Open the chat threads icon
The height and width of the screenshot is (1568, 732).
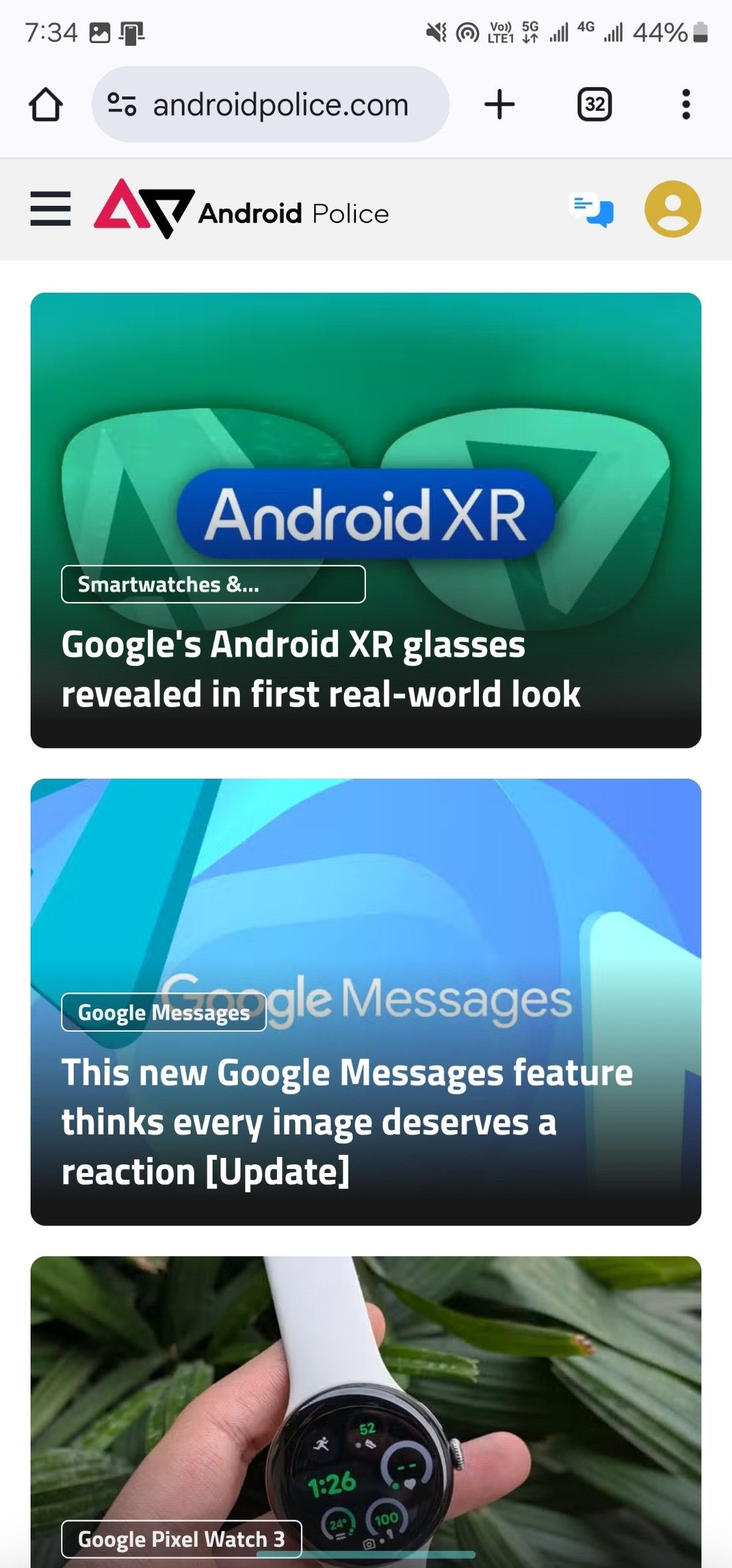click(x=592, y=210)
